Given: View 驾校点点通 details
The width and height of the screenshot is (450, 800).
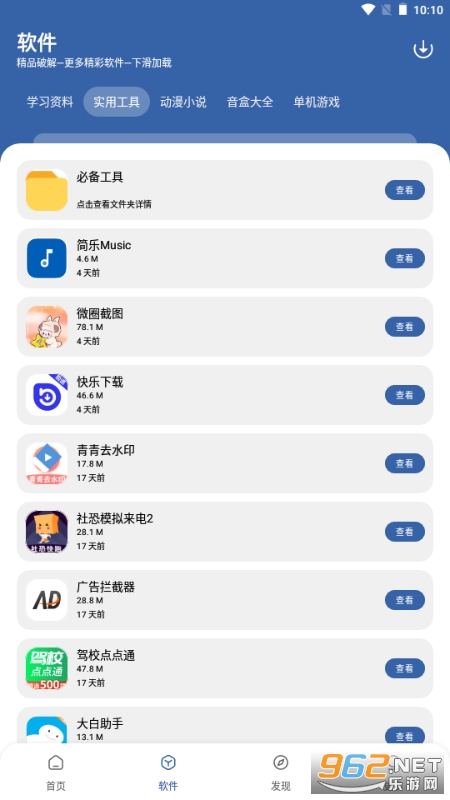Looking at the screenshot, I should [x=405, y=668].
